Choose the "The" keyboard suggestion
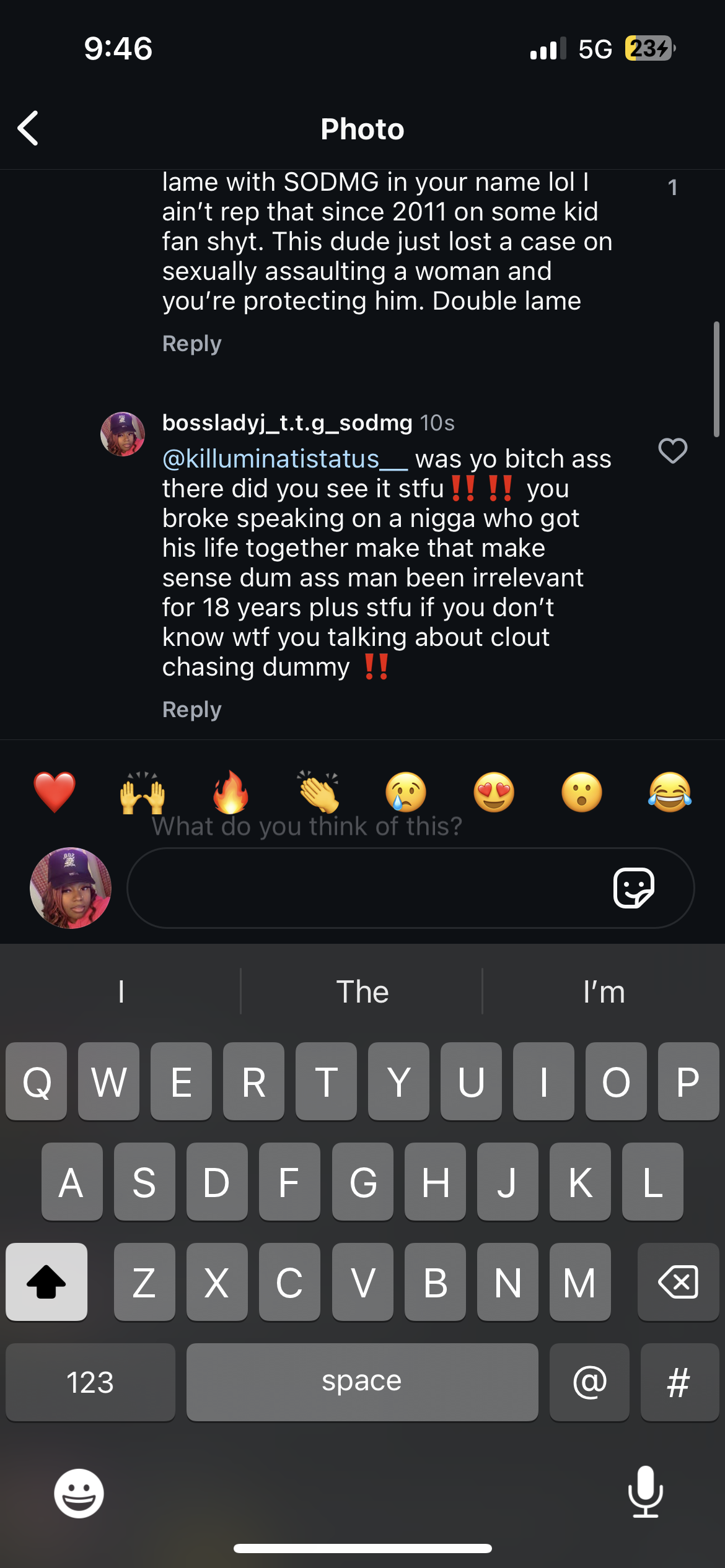The width and height of the screenshot is (725, 1568). [362, 991]
